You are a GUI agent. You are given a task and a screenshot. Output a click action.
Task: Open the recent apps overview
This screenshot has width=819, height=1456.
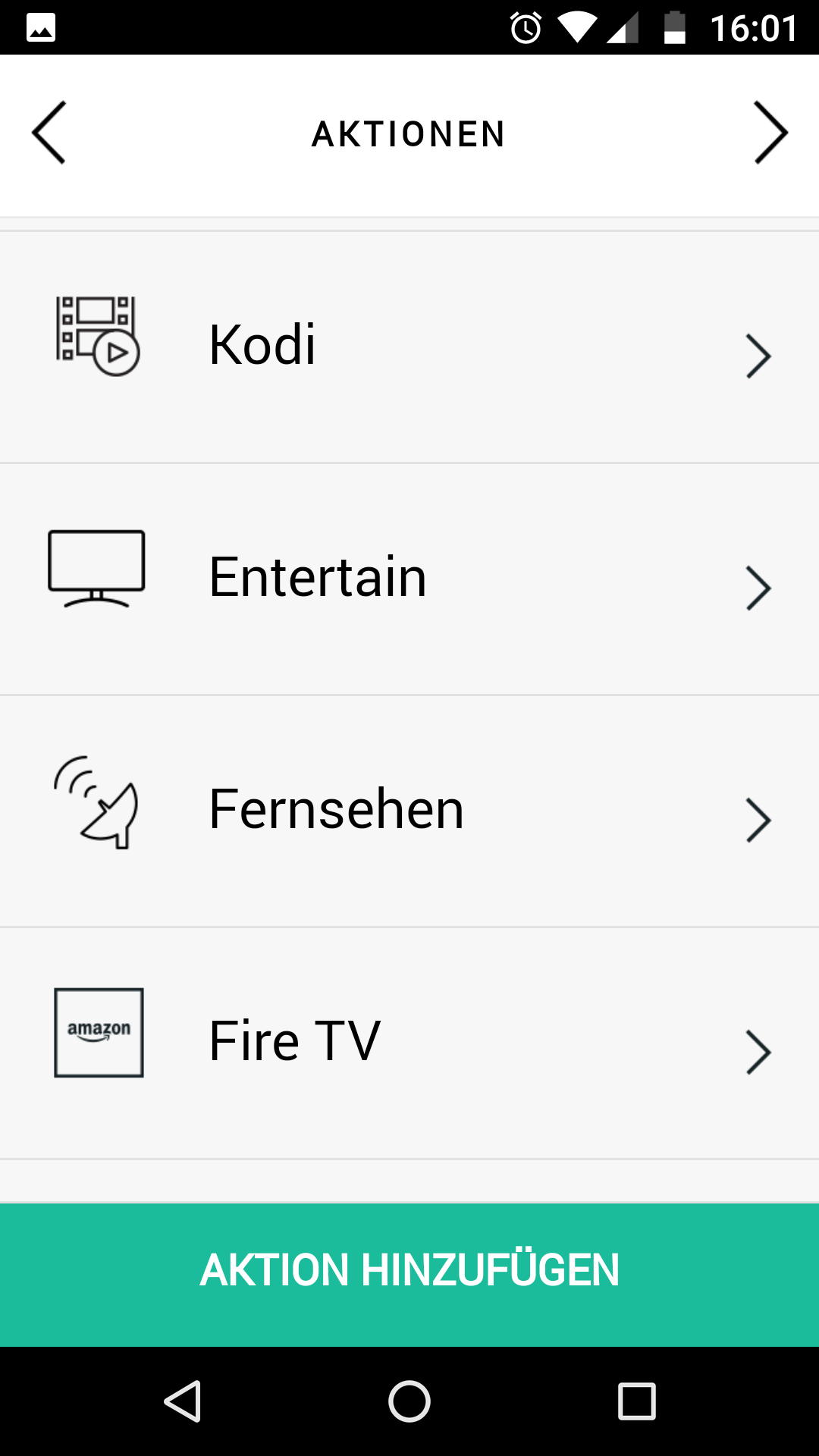click(637, 1401)
